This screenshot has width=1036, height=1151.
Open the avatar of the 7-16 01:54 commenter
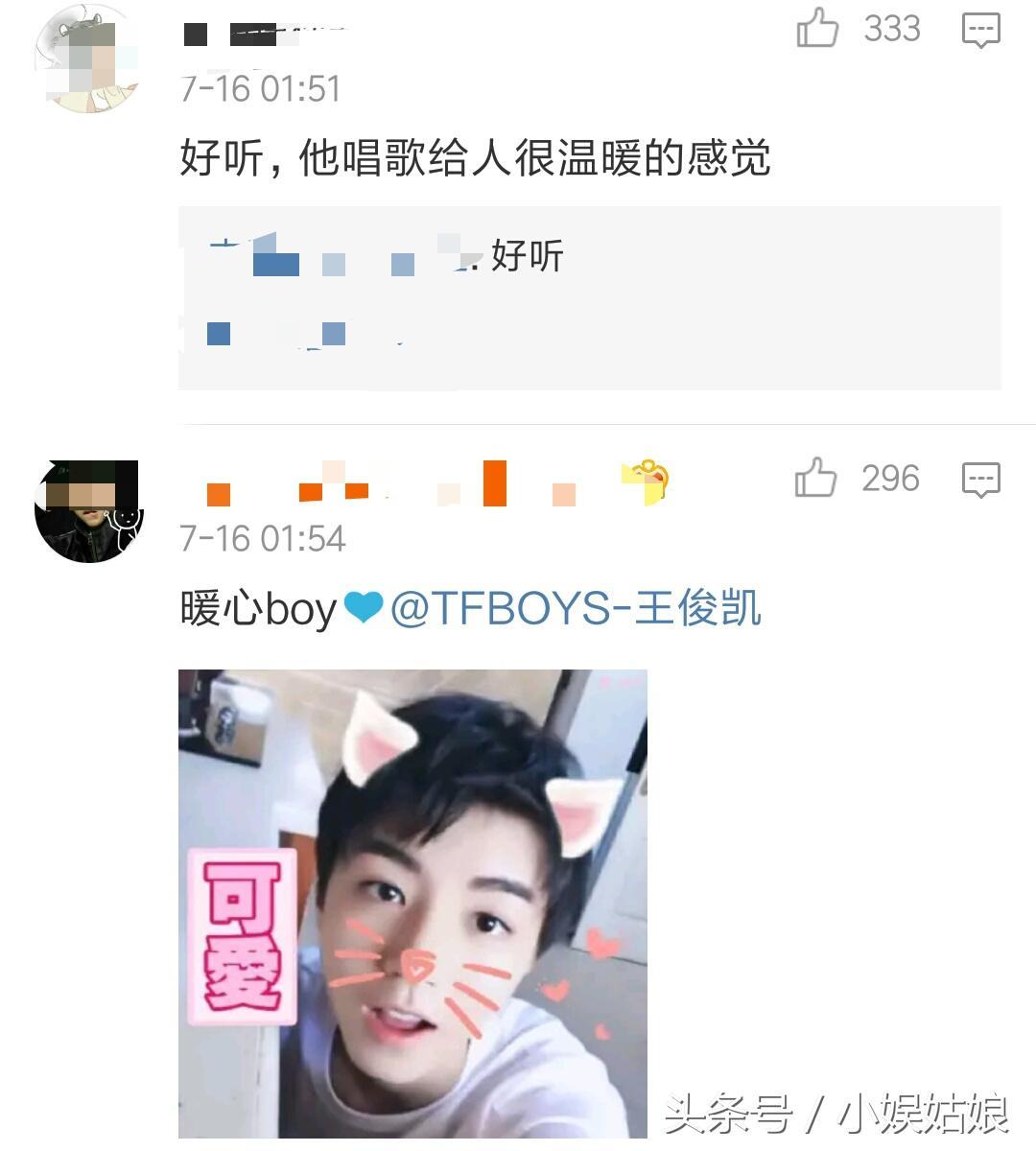point(88,510)
